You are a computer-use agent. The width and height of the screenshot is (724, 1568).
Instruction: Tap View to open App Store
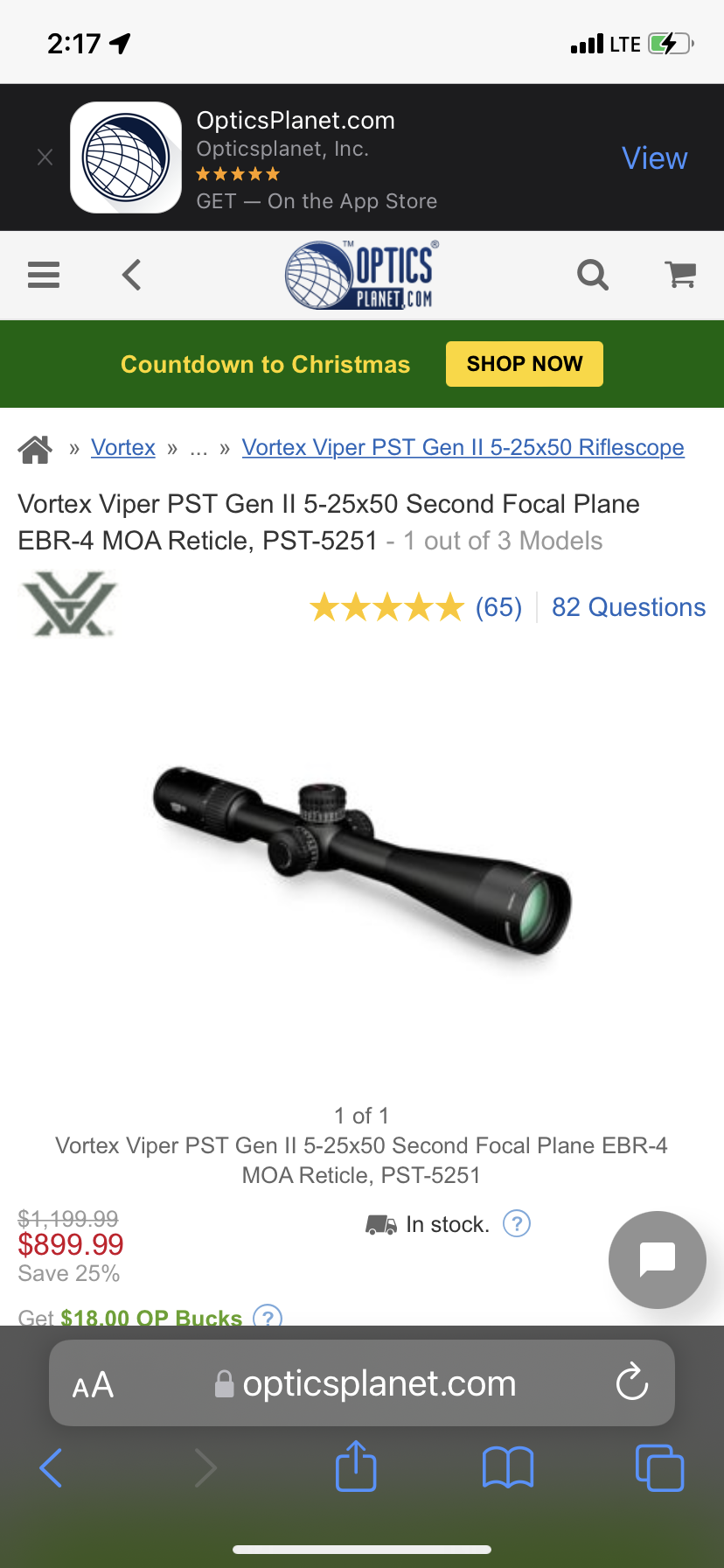654,158
